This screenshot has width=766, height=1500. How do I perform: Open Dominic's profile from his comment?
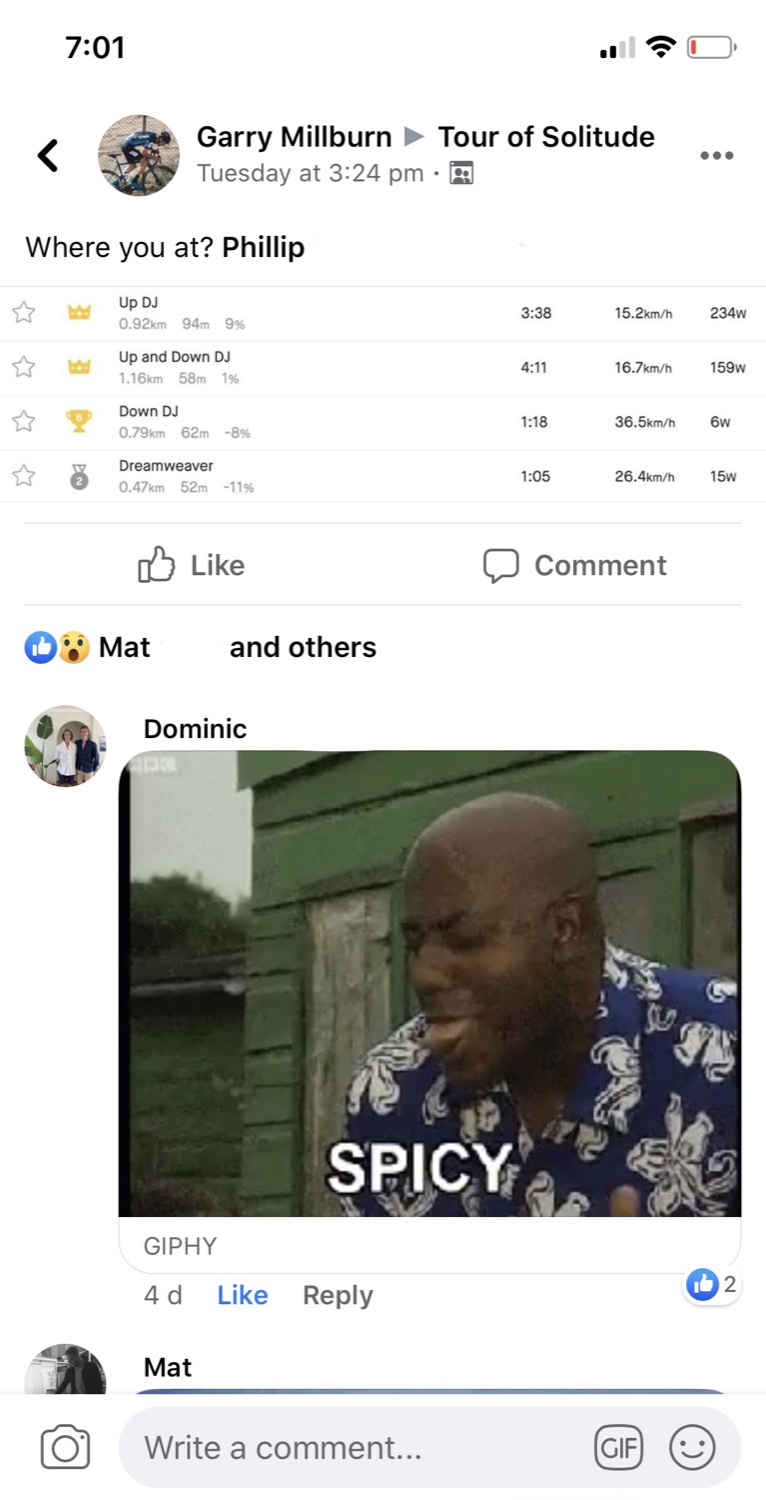(x=195, y=729)
